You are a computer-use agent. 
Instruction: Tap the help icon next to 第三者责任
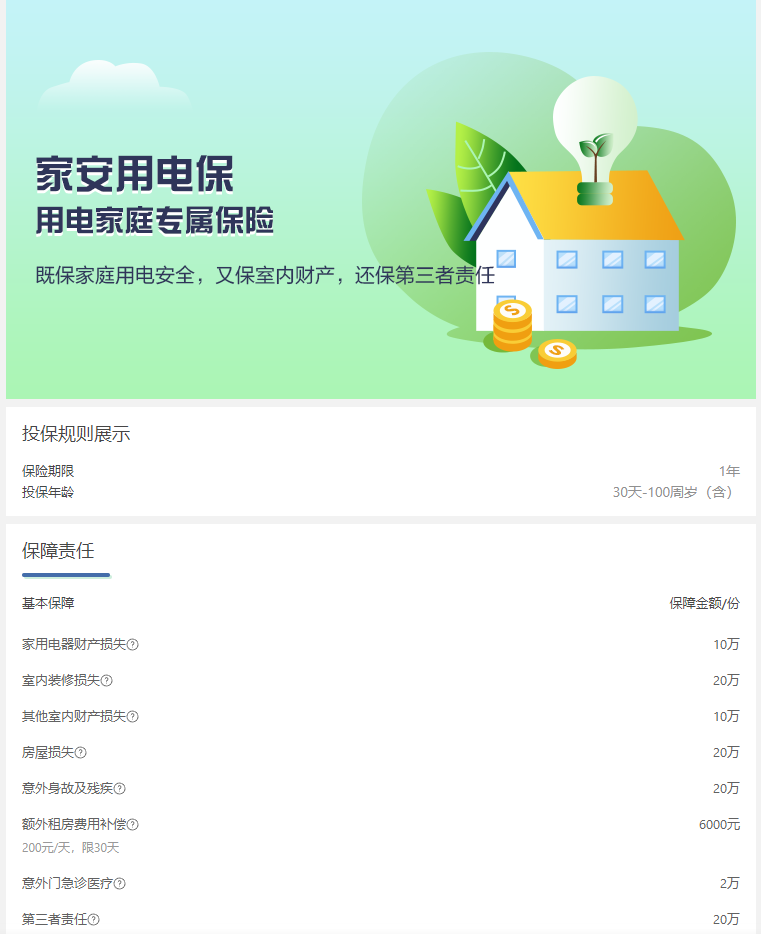coord(94,920)
